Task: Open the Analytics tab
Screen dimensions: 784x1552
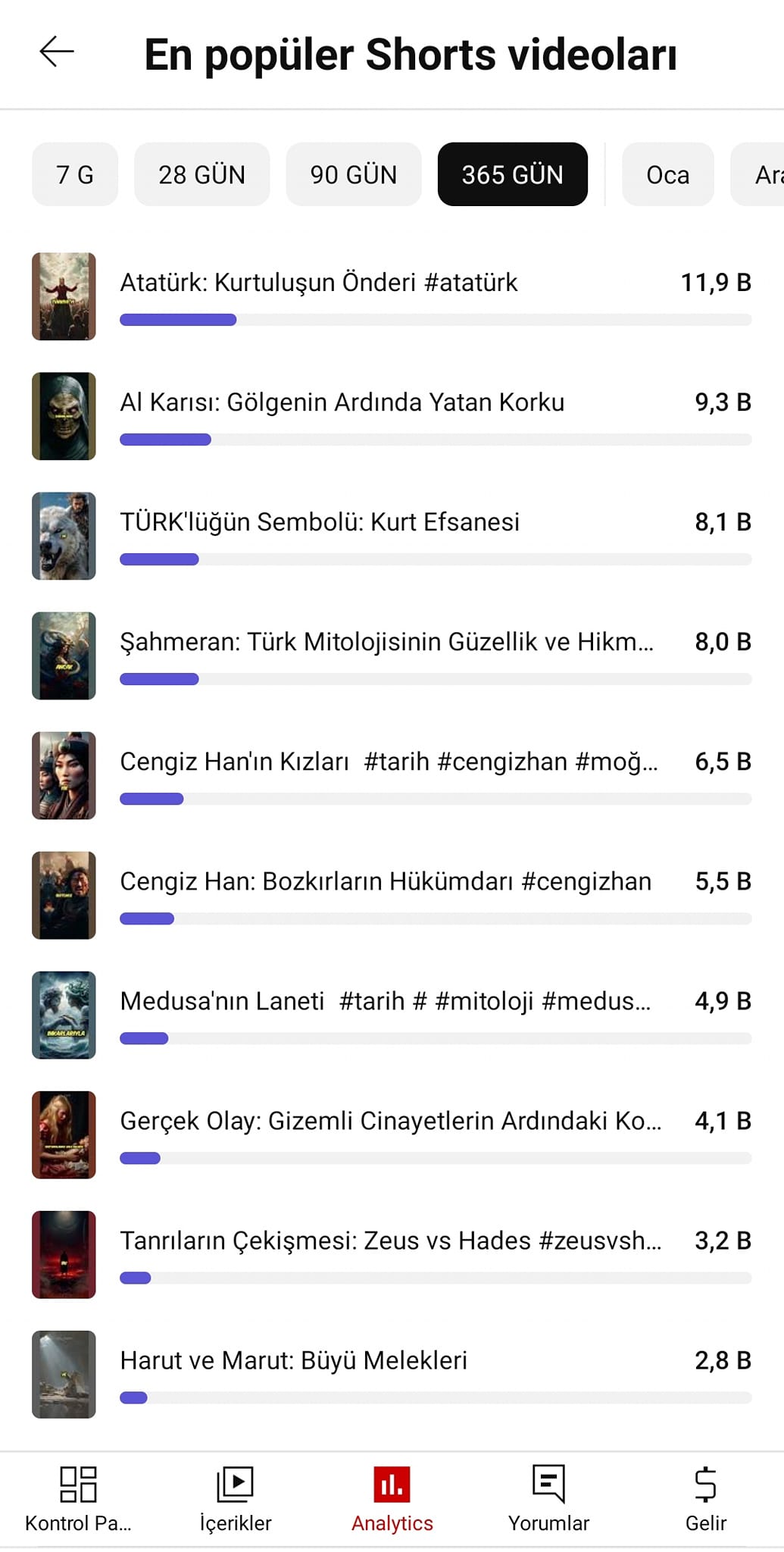Action: 392,1499
